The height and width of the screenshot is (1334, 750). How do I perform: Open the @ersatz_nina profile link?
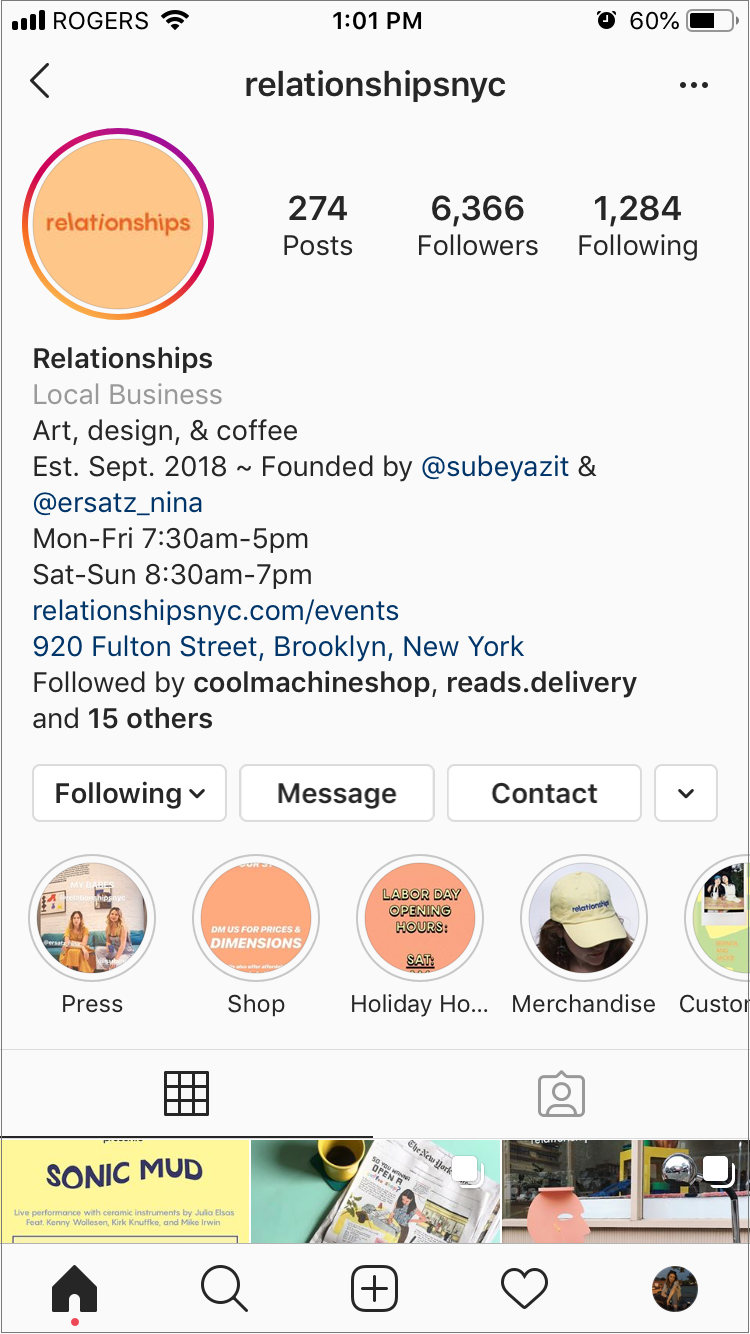118,503
